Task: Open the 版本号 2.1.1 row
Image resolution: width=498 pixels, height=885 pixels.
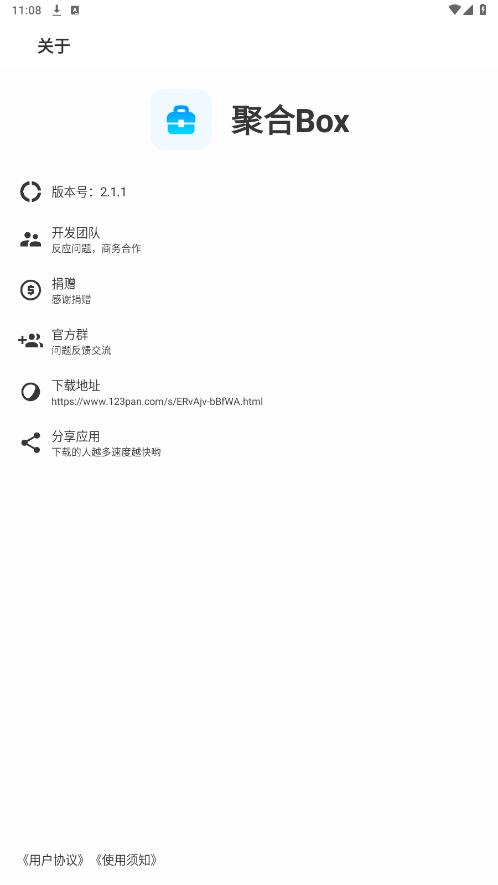Action: coord(249,192)
